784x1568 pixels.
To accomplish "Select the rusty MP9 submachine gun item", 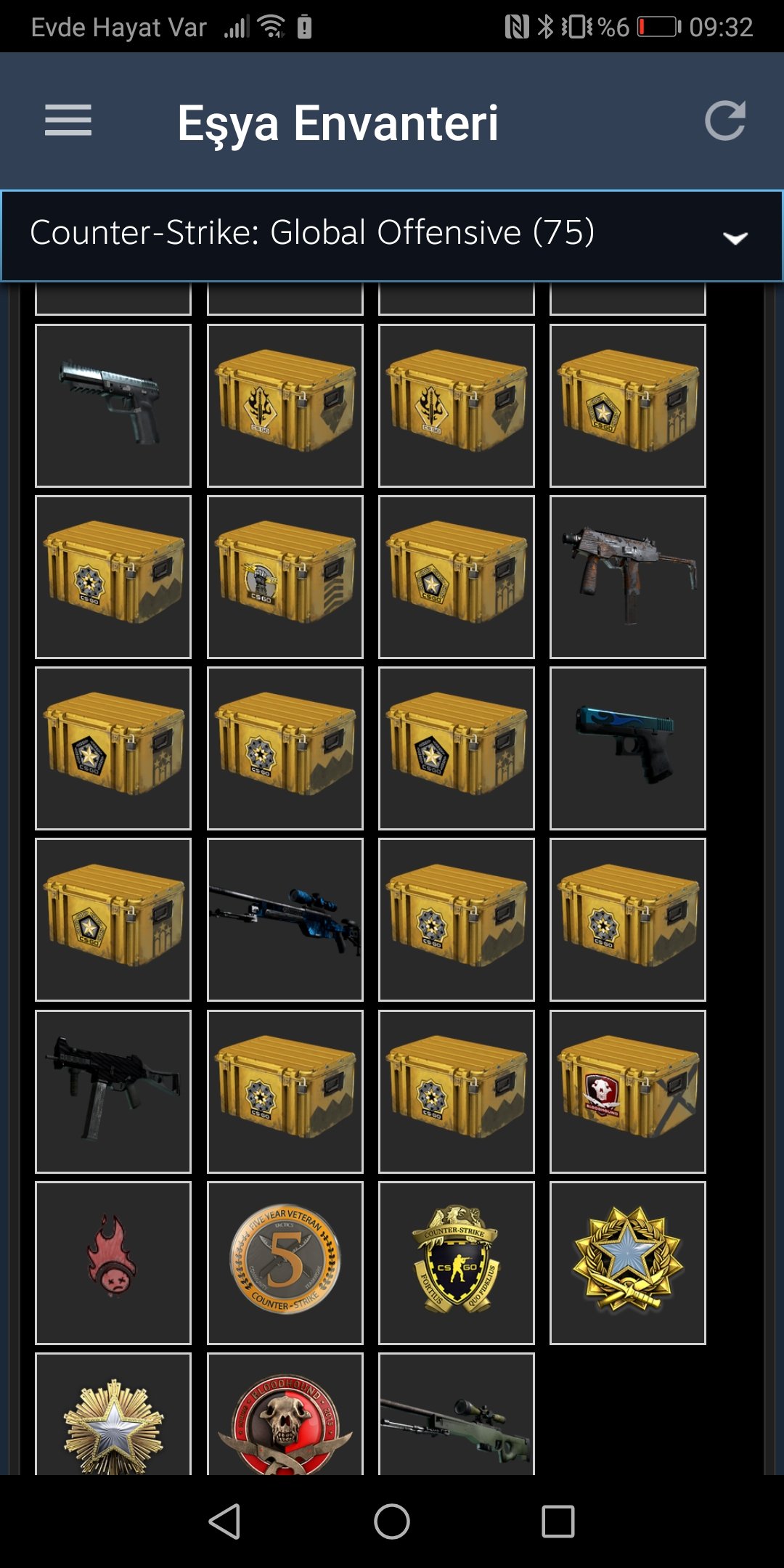I will click(x=628, y=577).
